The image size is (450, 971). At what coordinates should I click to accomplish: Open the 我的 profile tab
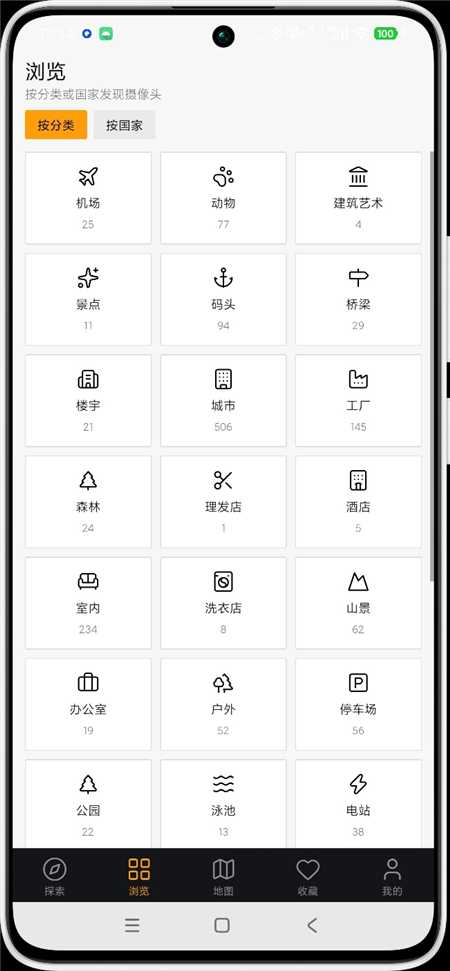[x=392, y=876]
